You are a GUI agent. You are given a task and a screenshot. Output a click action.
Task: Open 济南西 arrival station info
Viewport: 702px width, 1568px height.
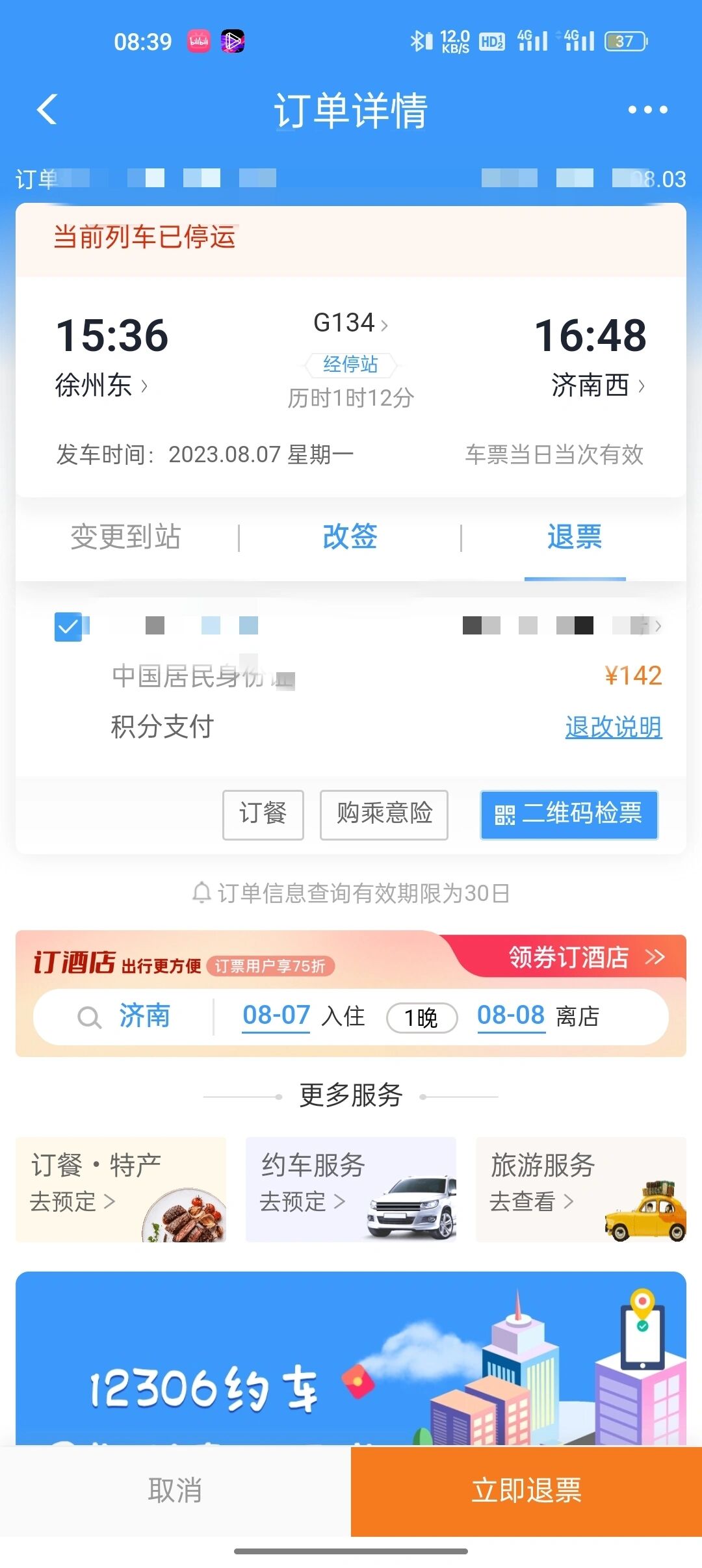[x=598, y=385]
